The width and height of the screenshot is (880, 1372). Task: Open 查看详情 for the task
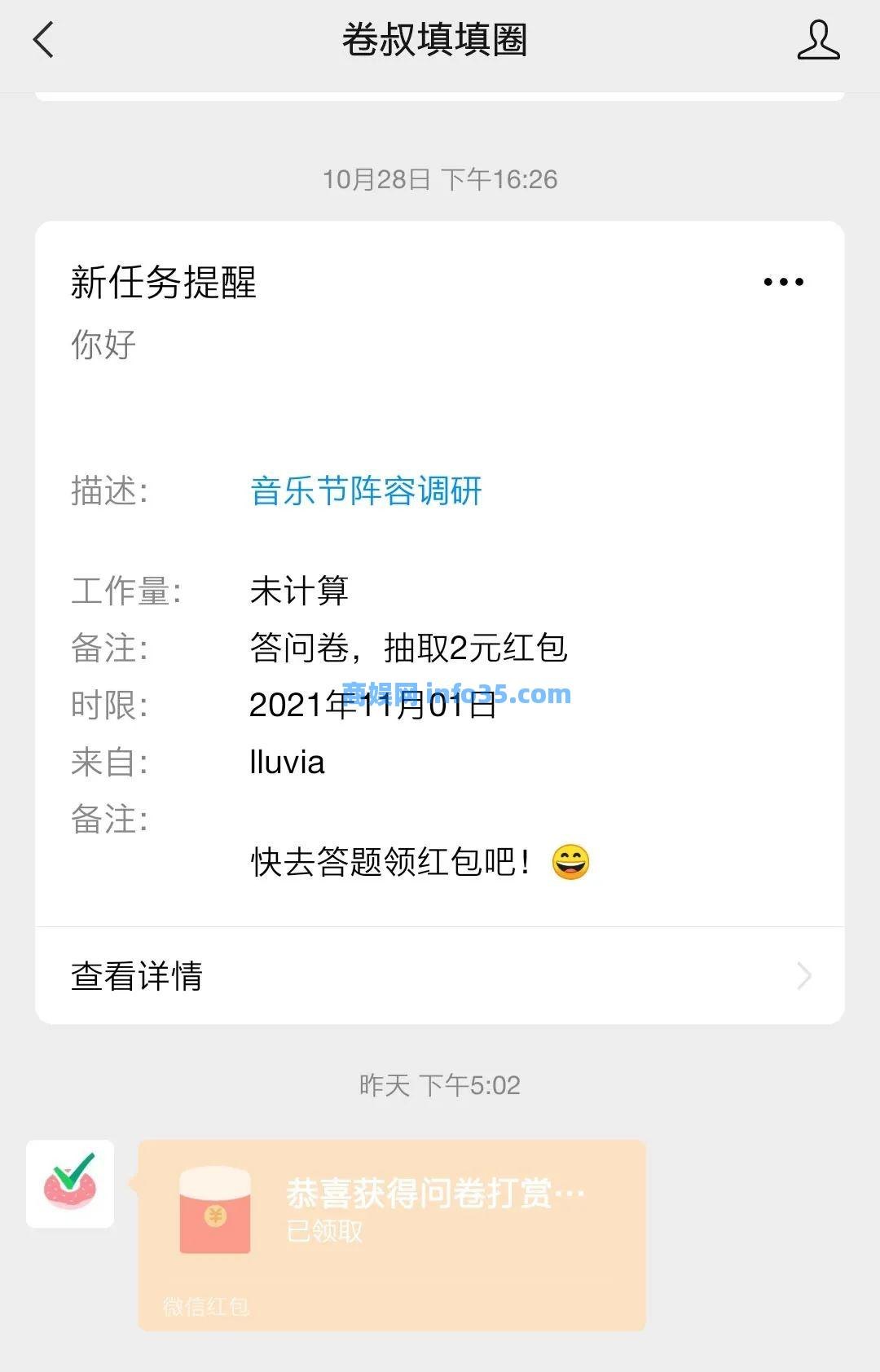point(440,975)
